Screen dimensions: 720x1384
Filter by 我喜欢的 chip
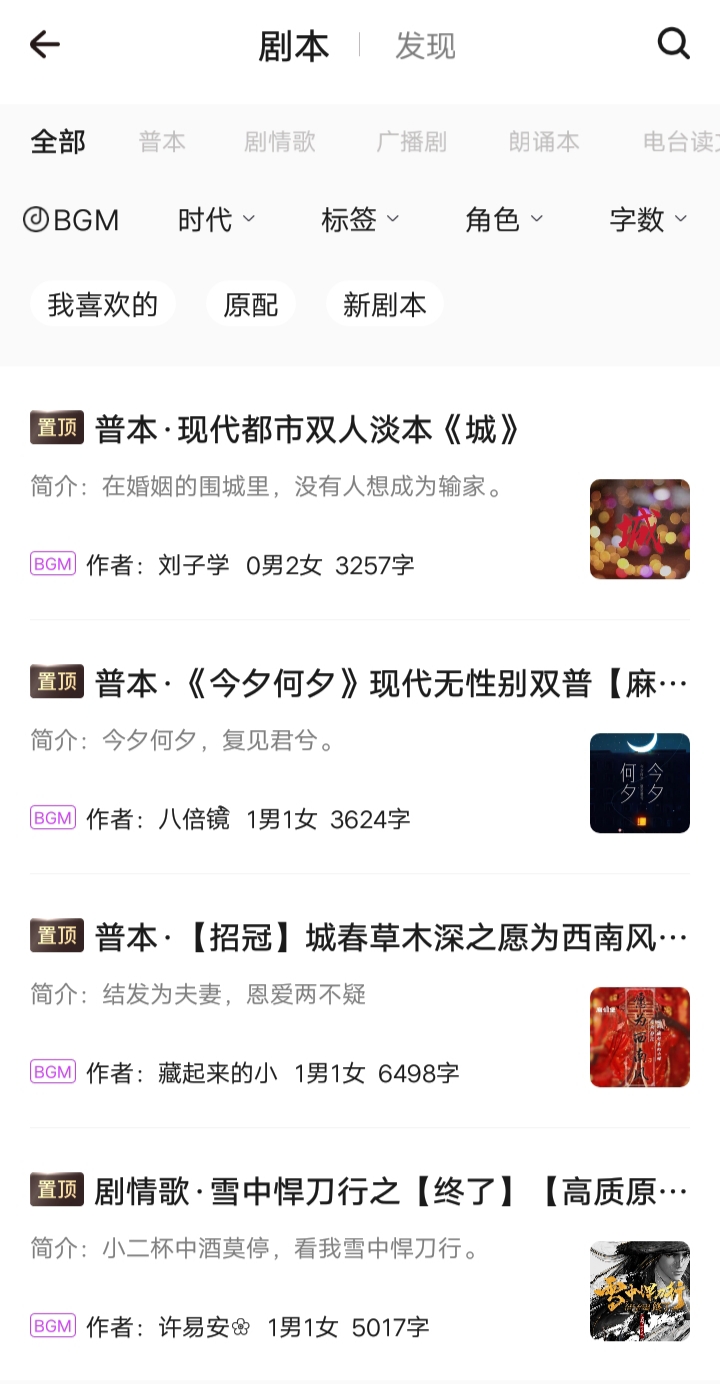tap(103, 305)
